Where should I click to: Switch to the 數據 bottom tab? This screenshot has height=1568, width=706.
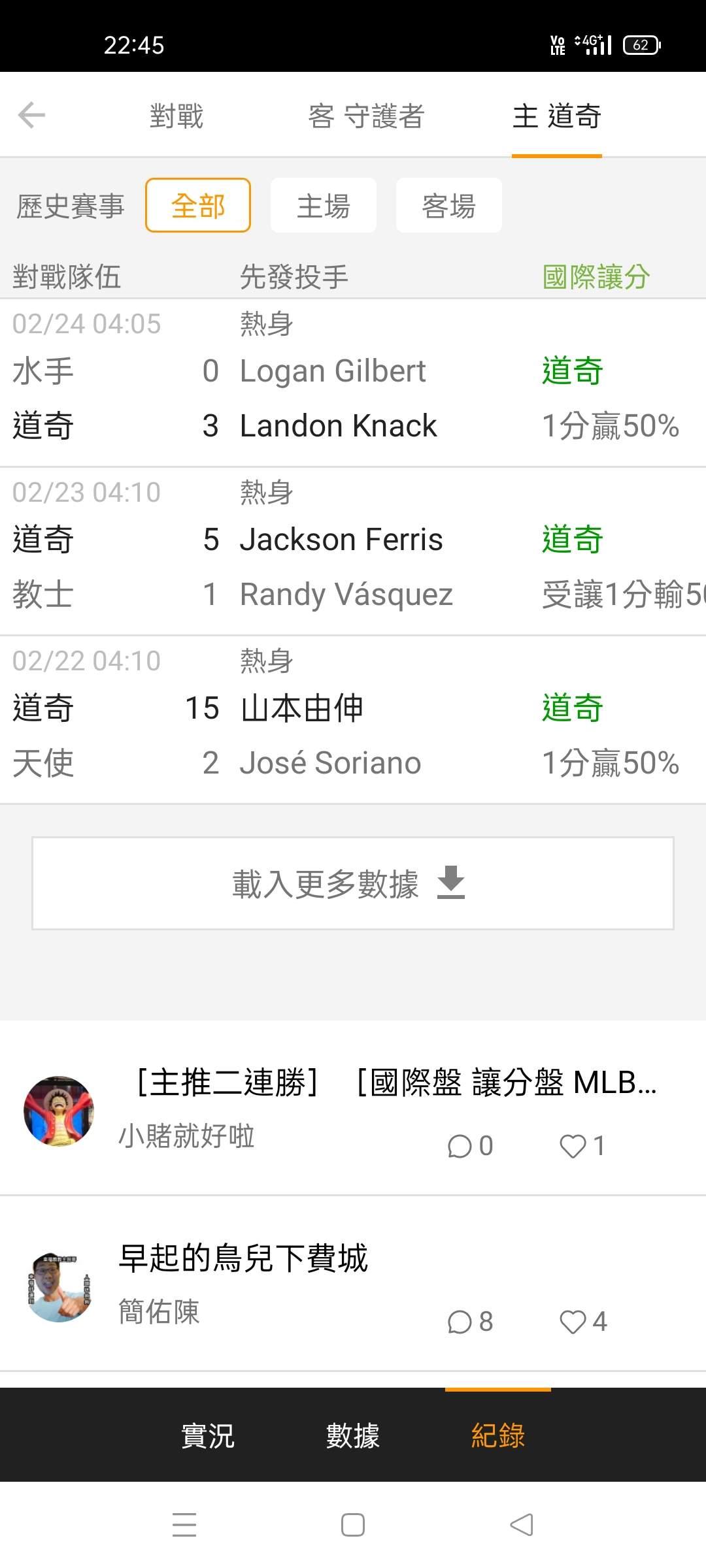pyautogui.click(x=353, y=1435)
